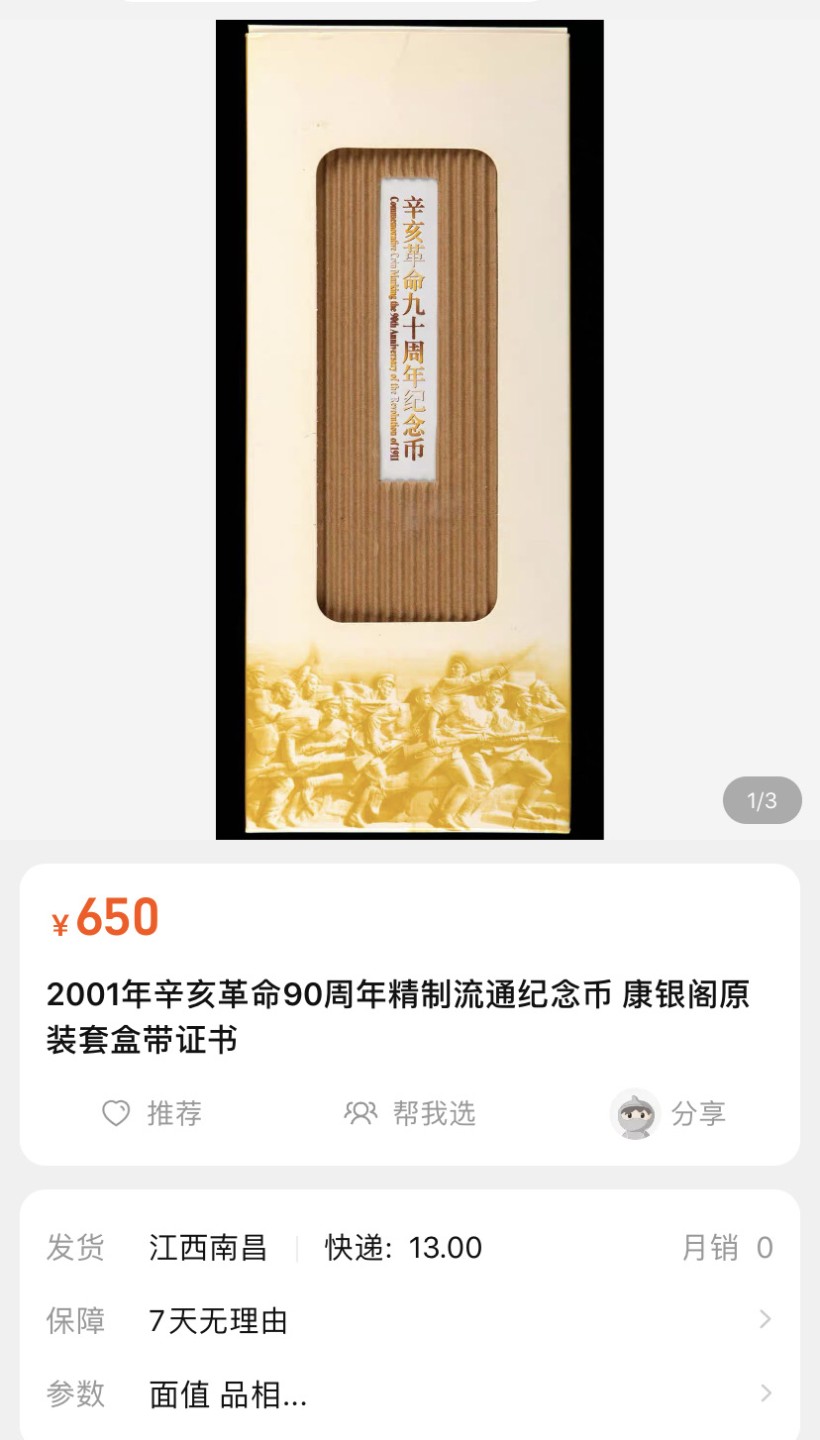Click the 1/3 image counter badge
820x1440 pixels.
[x=763, y=800]
